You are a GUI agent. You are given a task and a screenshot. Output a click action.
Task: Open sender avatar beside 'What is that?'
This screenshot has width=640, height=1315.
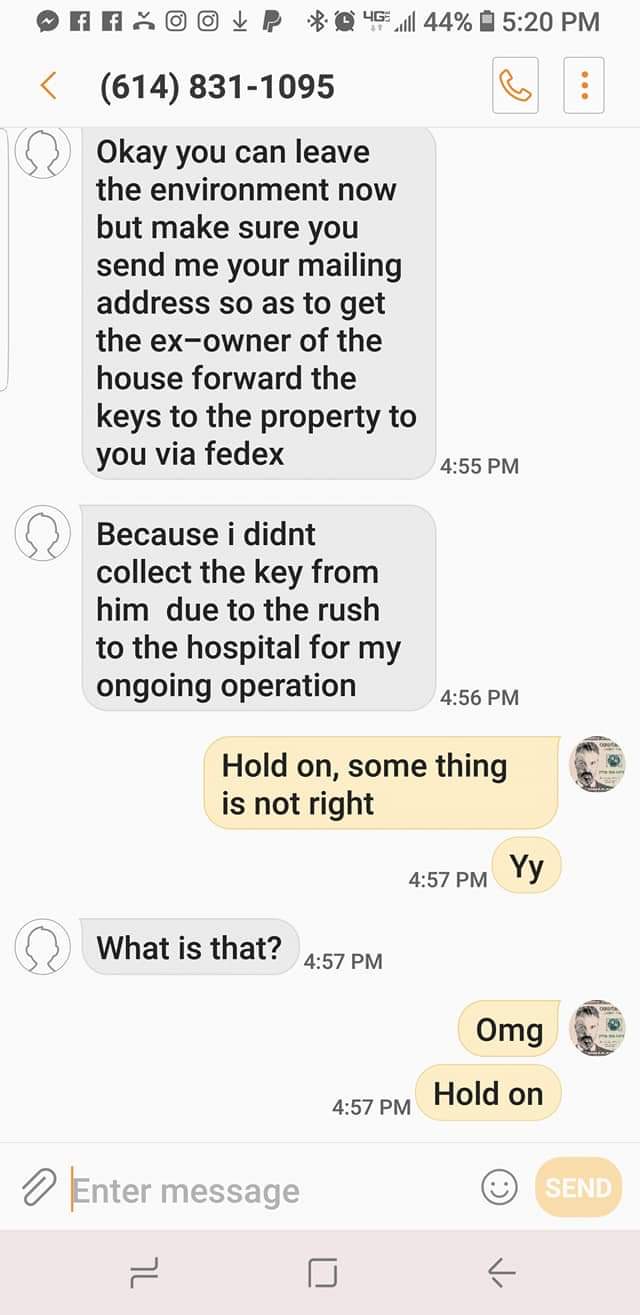point(42,946)
